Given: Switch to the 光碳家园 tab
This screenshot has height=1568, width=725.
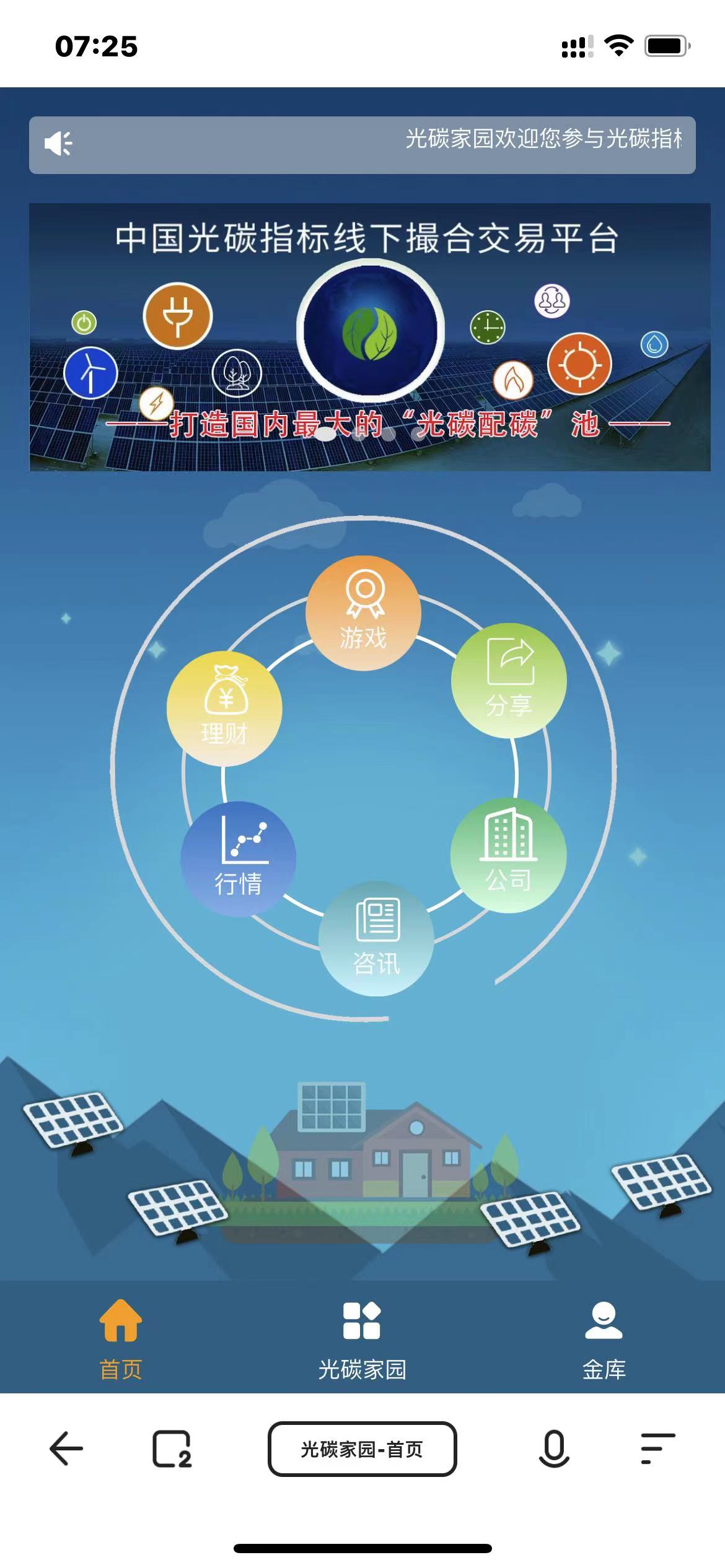Looking at the screenshot, I should tap(362, 1339).
